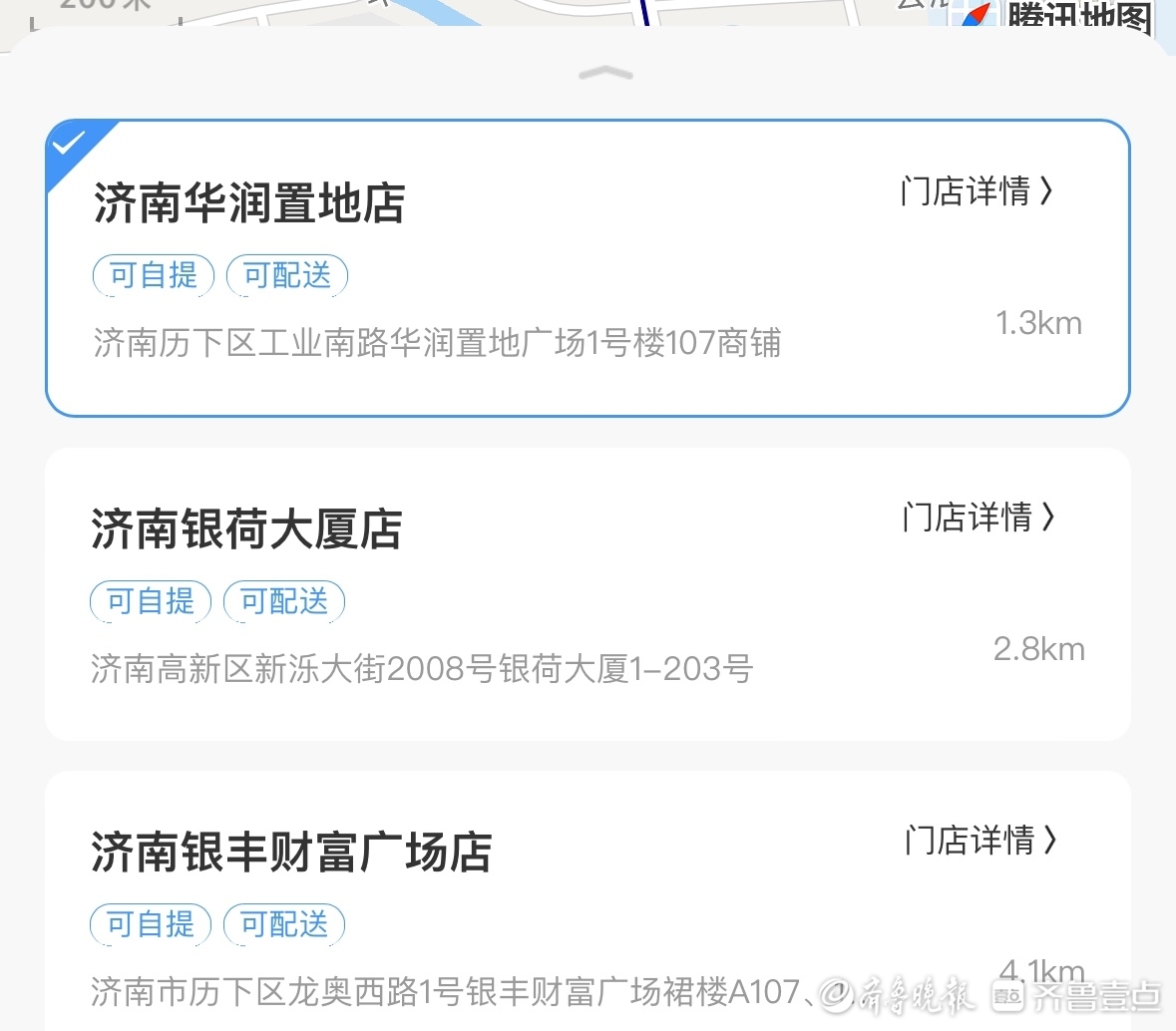Screen dimensions: 1176x1031
Task: View 门店详情 for 济南银荷大厦店
Action: pos(978,516)
